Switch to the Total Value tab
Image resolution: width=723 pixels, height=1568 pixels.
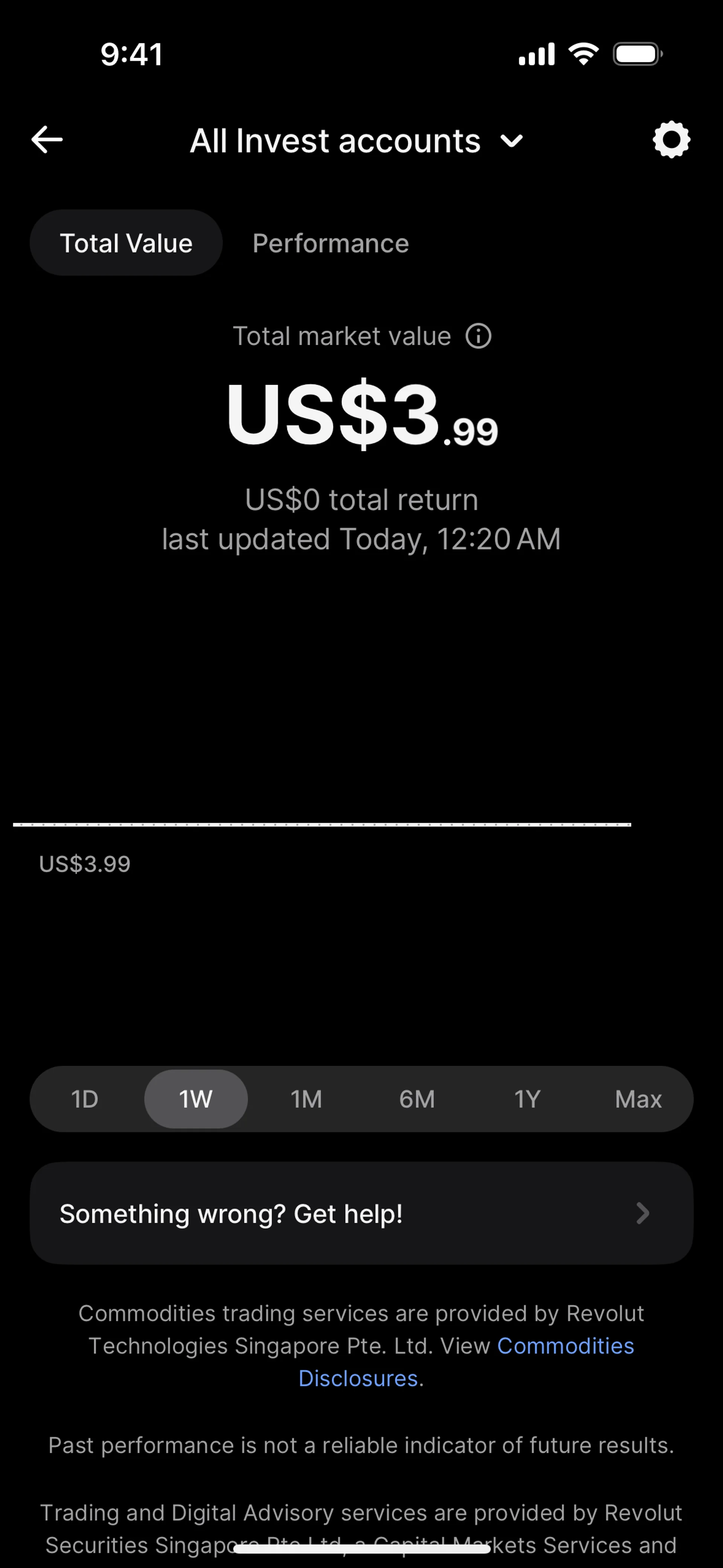point(126,243)
